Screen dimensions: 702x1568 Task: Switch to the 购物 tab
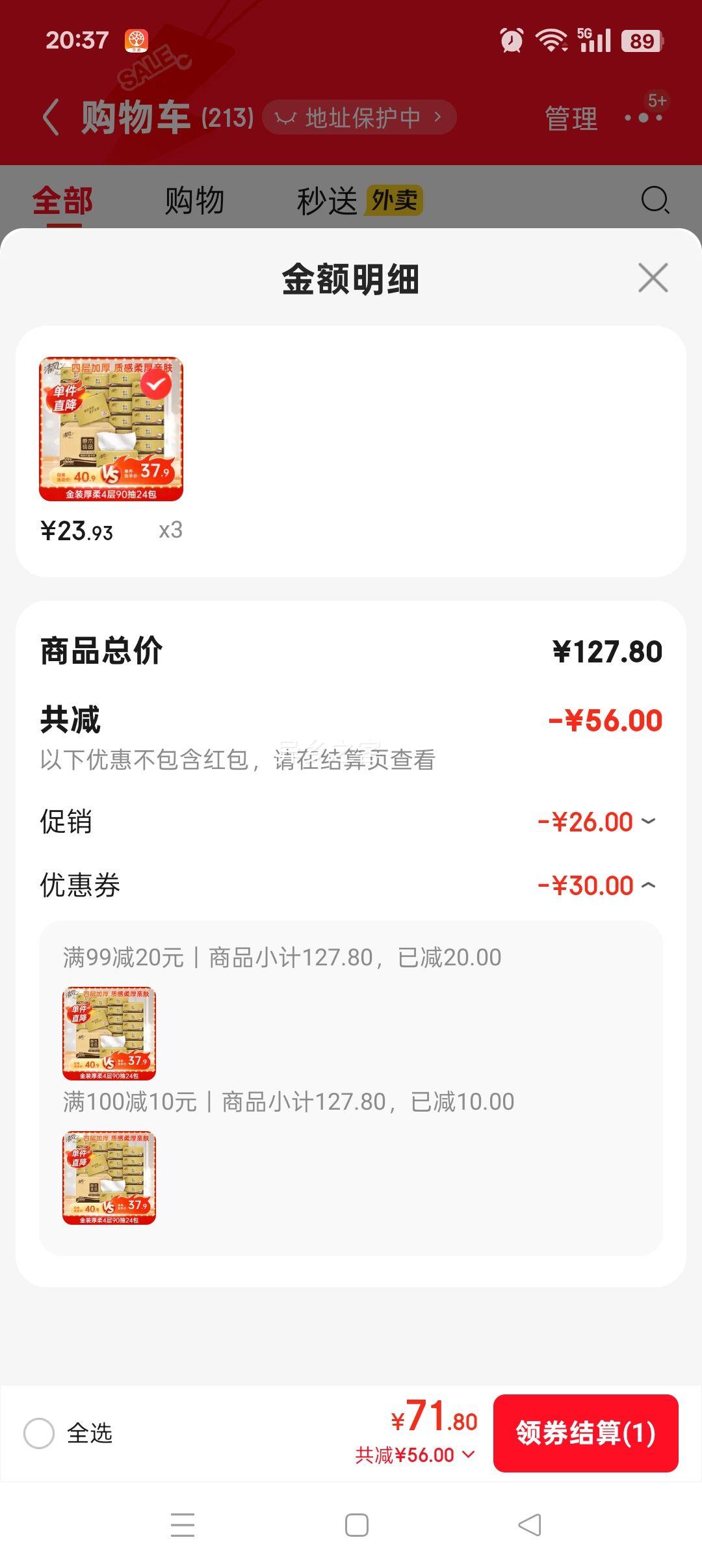click(x=194, y=200)
